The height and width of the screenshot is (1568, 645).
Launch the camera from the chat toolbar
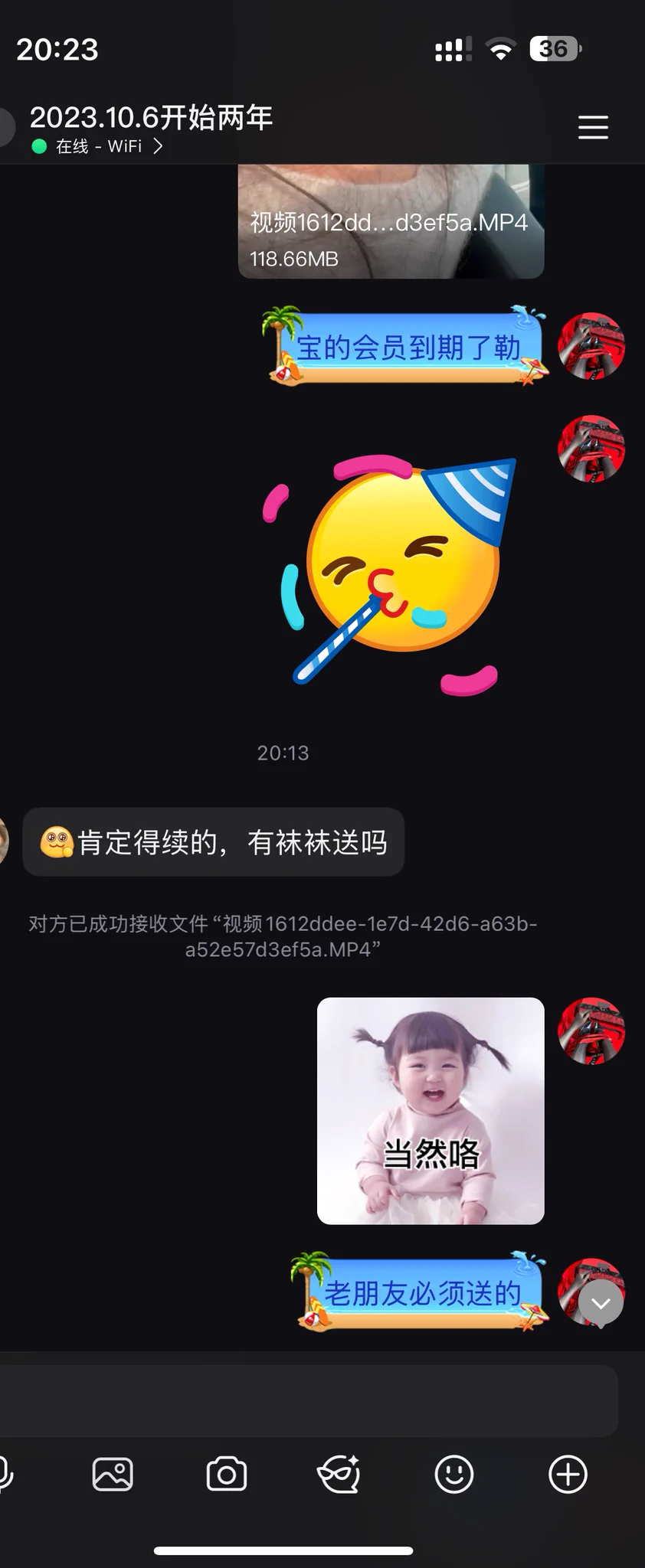click(227, 1474)
